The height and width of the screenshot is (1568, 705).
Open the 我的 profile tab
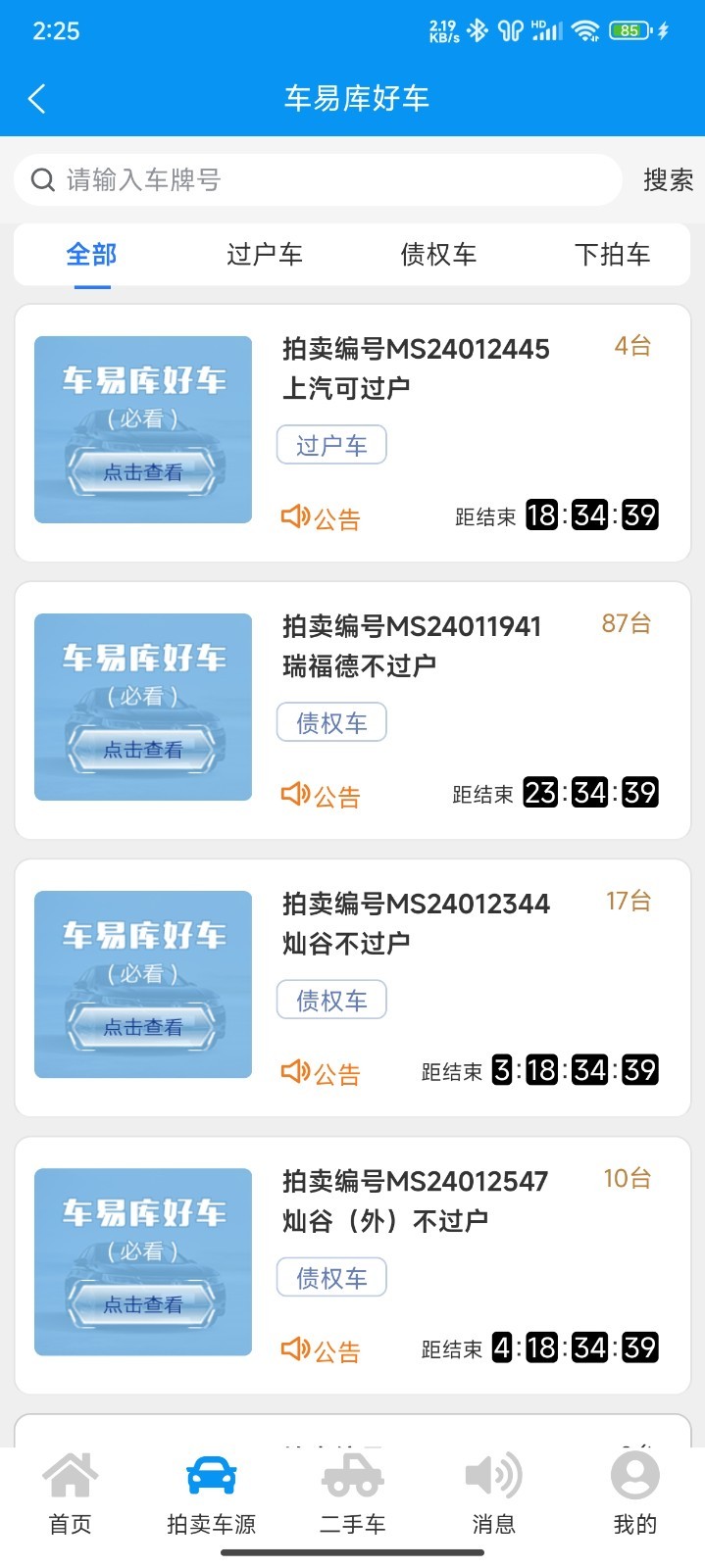[634, 1493]
